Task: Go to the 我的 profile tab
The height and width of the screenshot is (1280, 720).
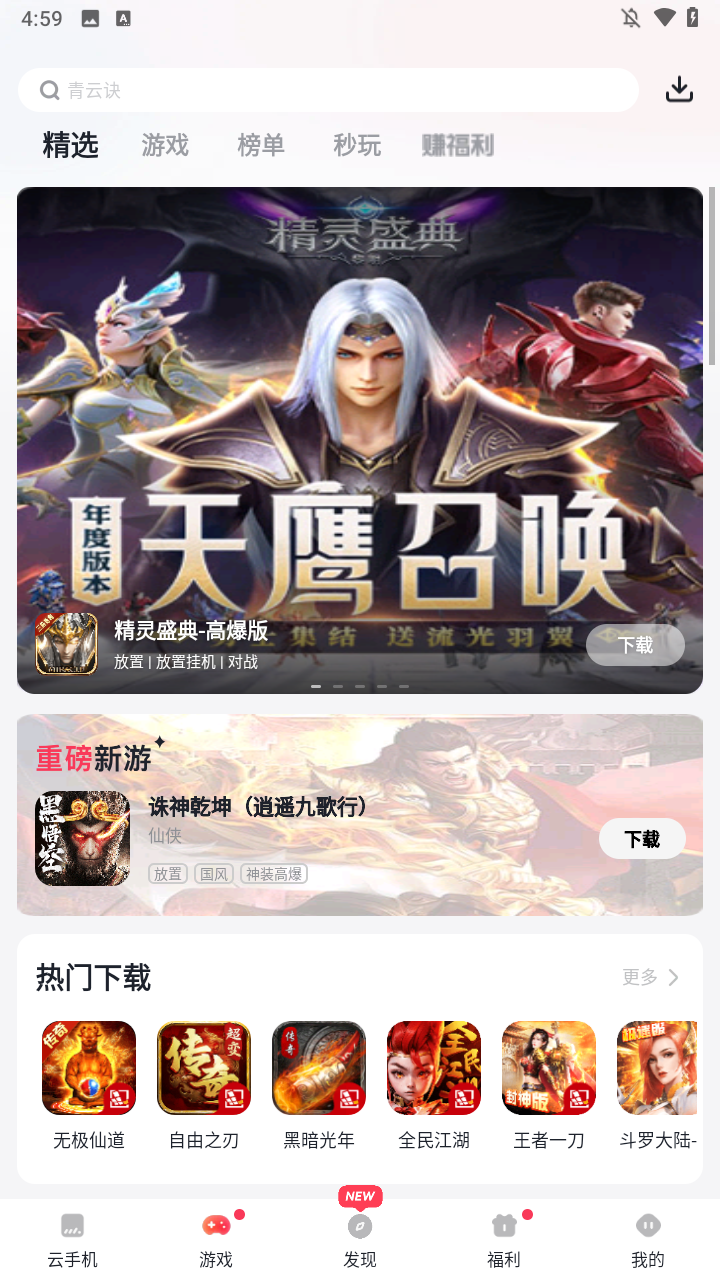Action: tap(648, 1238)
